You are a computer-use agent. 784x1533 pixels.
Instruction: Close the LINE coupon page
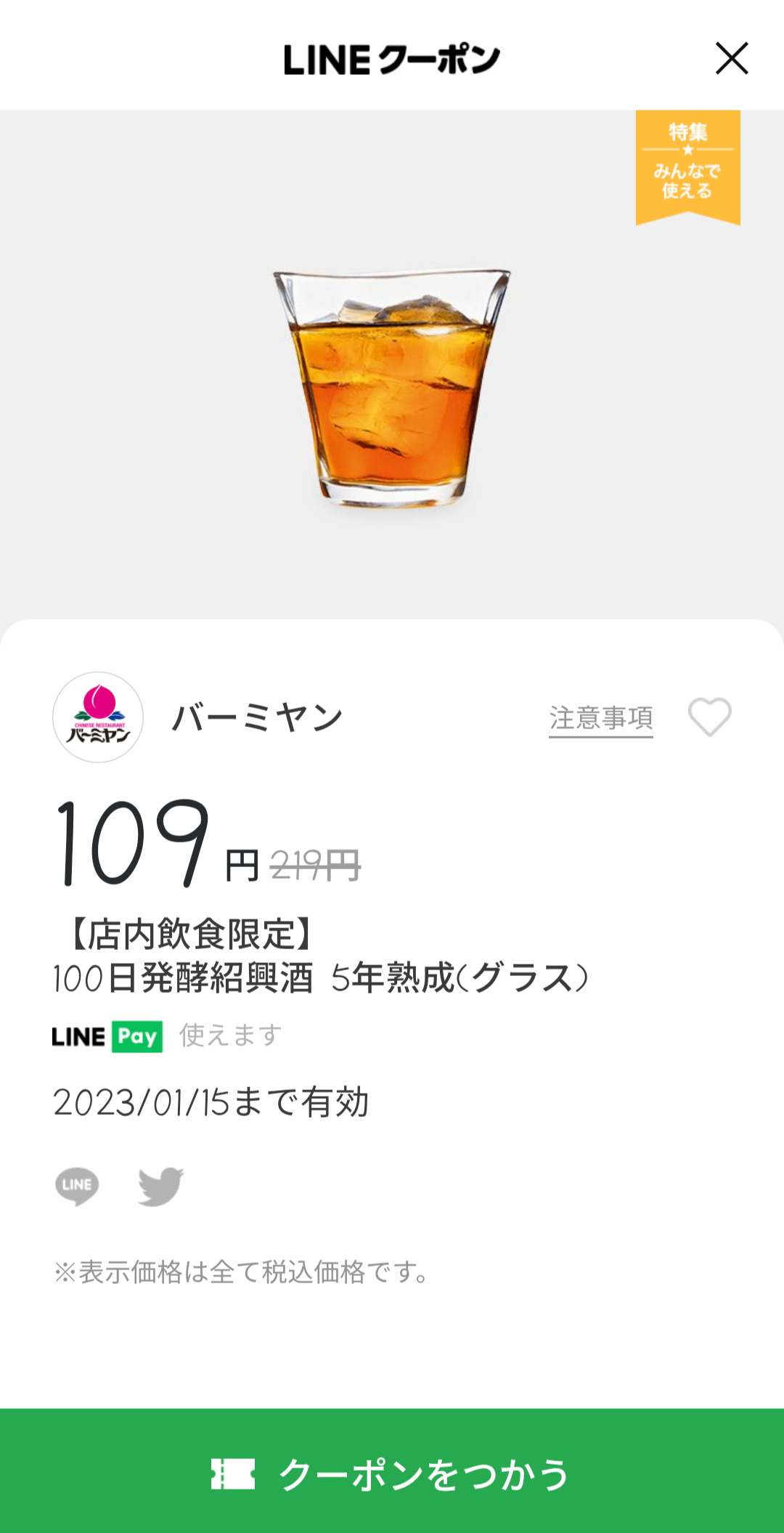coord(731,58)
